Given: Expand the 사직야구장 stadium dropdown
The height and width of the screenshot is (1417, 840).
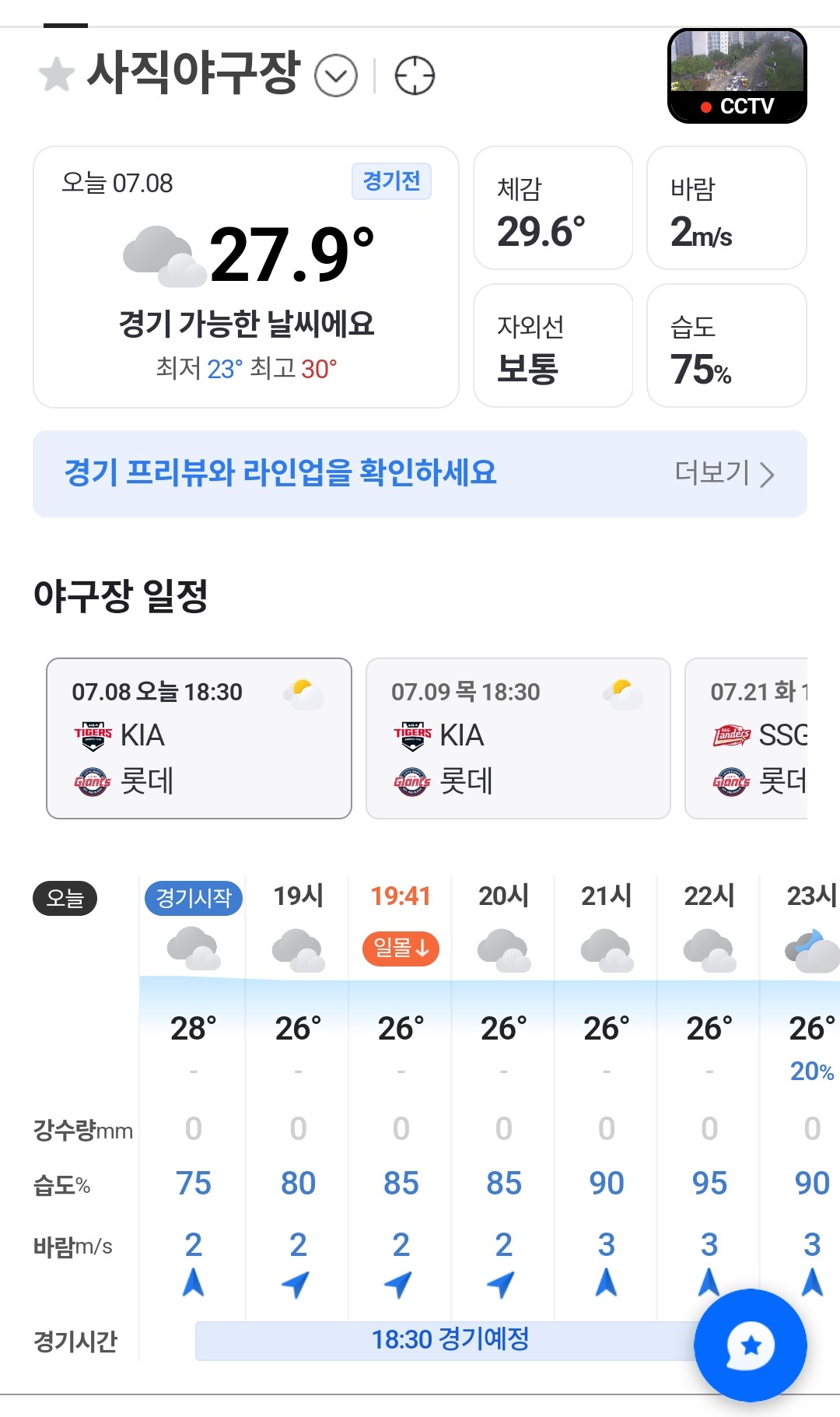Looking at the screenshot, I should pyautogui.click(x=336, y=76).
